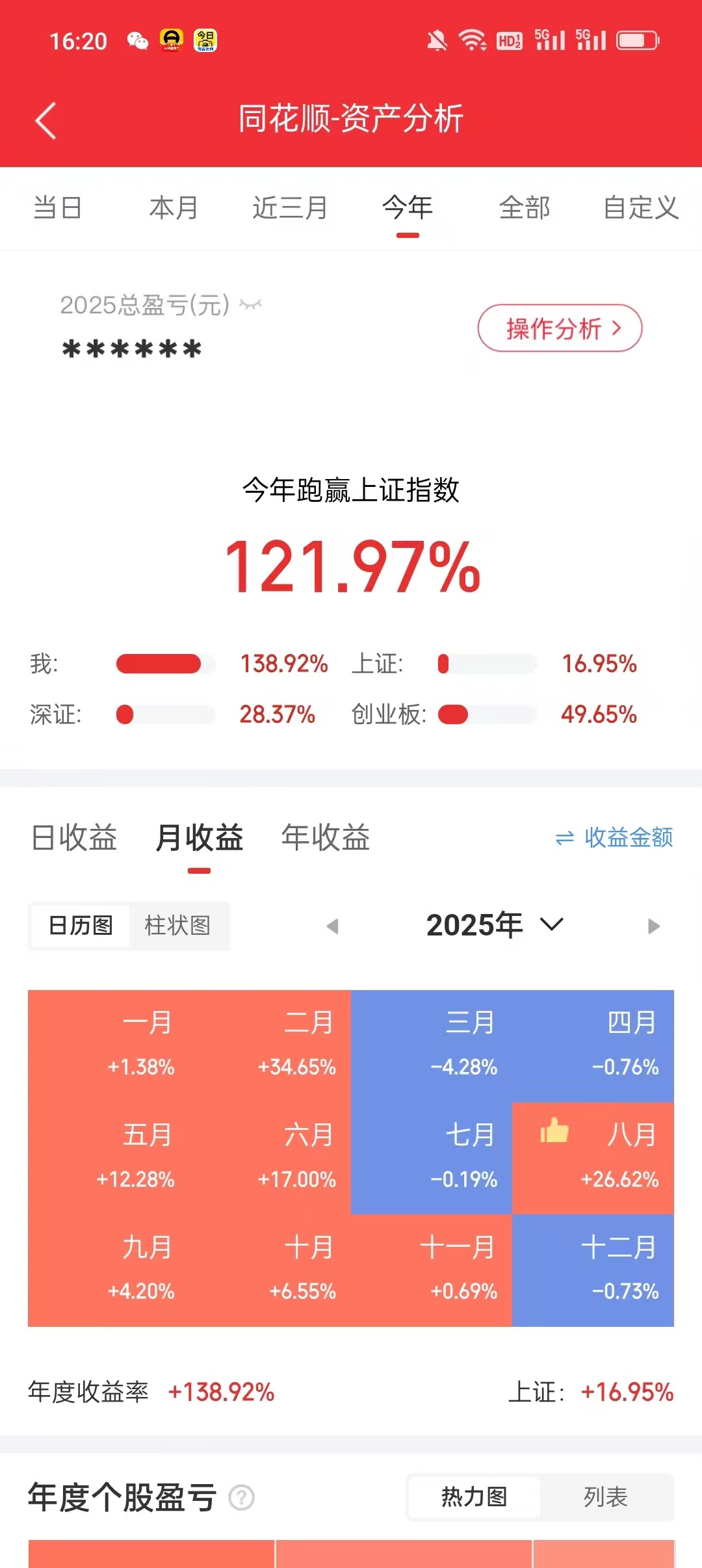Reveal the hidden 2025总盈亏 amount
The height and width of the screenshot is (1568, 702).
pos(250,304)
